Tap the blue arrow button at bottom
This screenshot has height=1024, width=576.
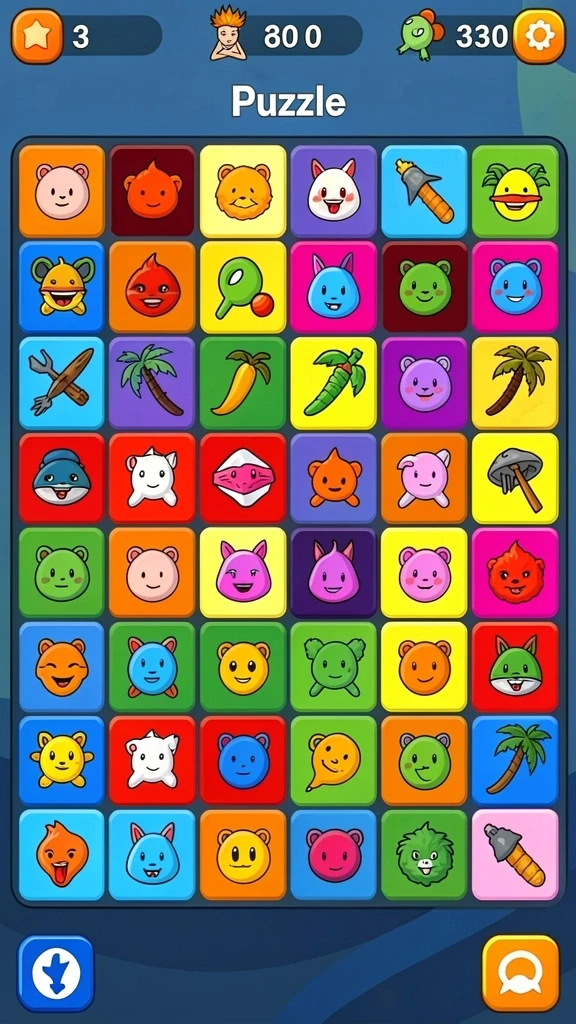point(56,973)
